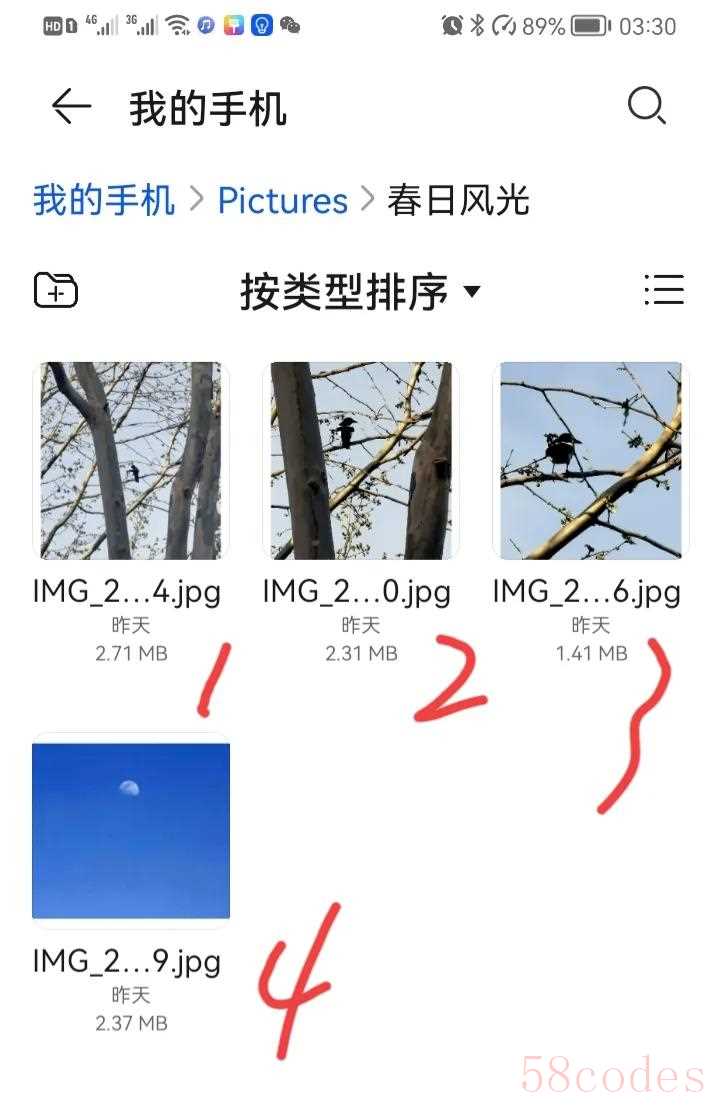This screenshot has height=1105, width=720.
Task: Go back with the arrow icon
Action: tap(71, 106)
